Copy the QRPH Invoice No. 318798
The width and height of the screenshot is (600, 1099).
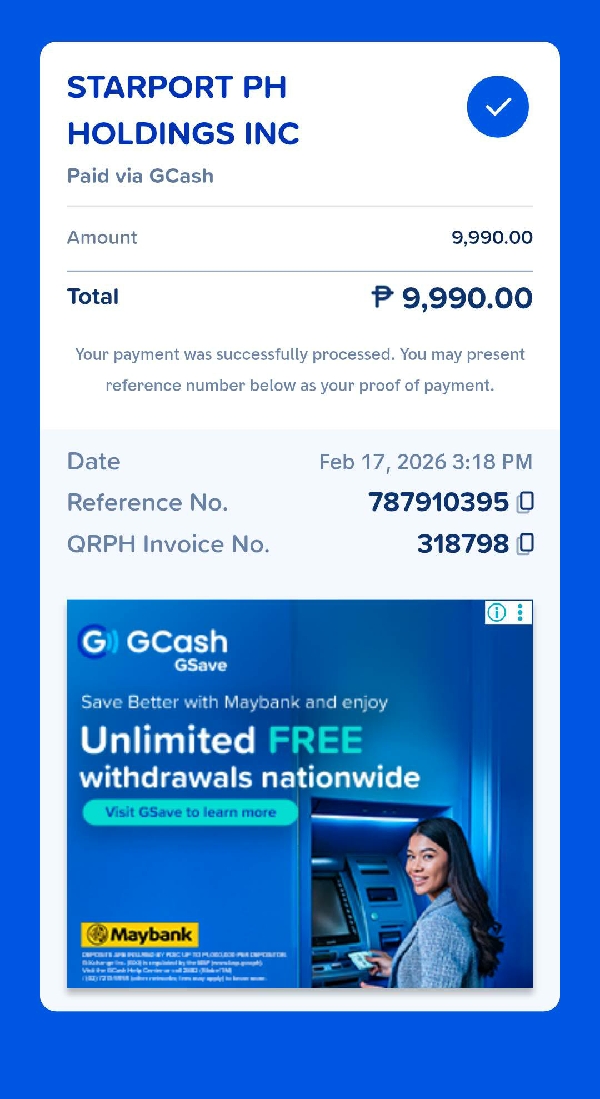pos(525,544)
